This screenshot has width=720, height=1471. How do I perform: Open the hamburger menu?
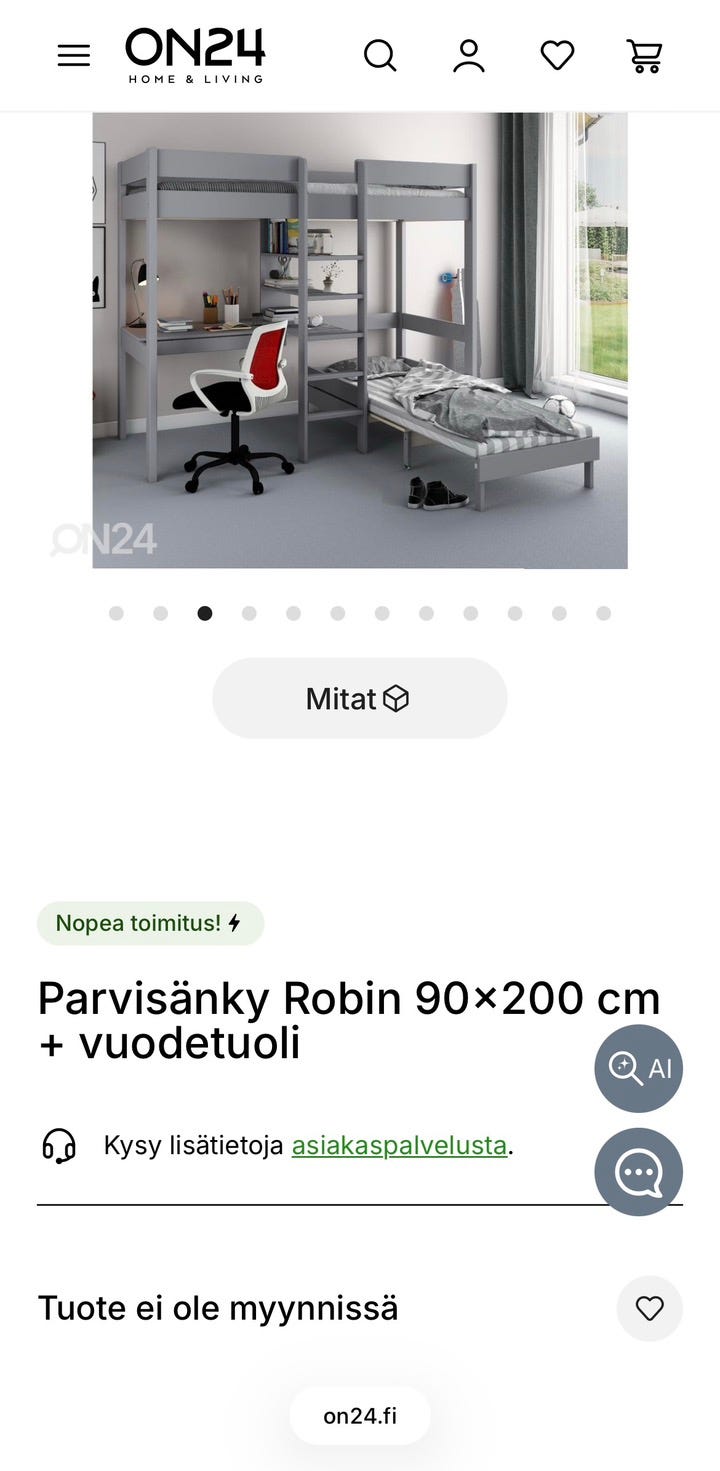point(74,55)
